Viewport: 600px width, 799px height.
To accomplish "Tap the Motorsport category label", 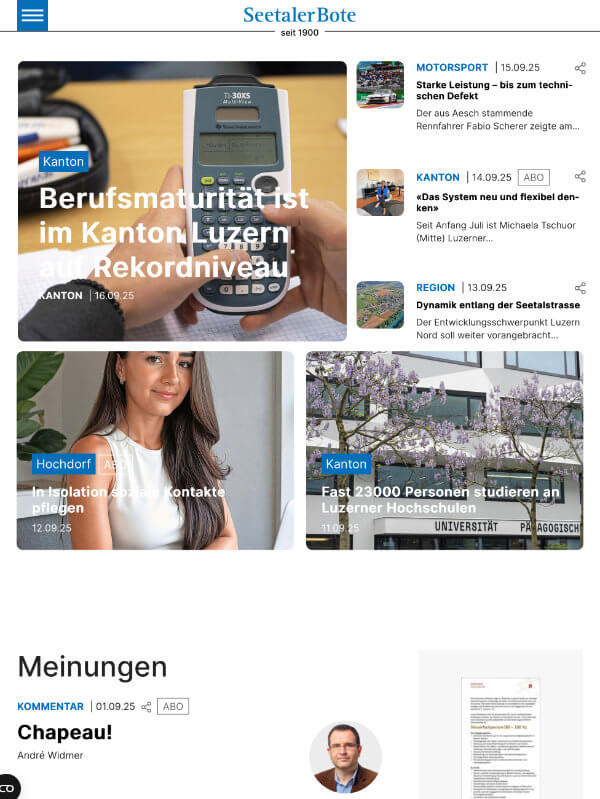I will tap(452, 68).
